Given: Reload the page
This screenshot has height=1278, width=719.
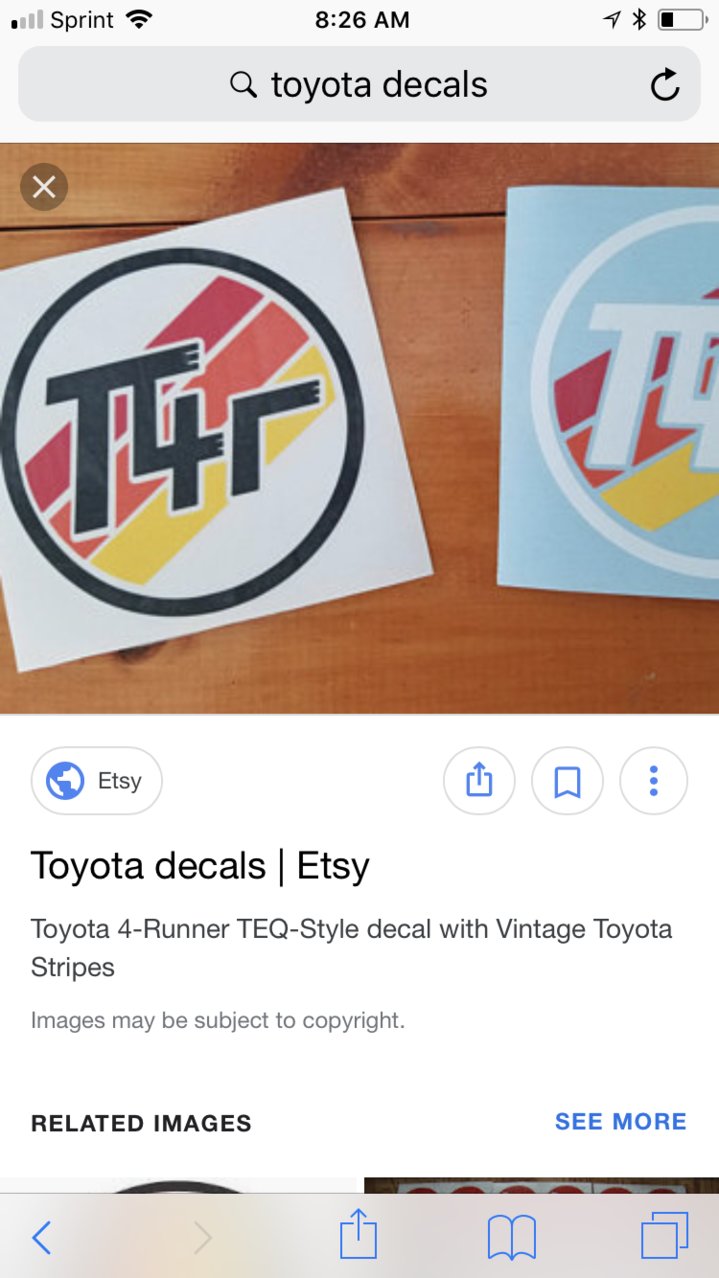Looking at the screenshot, I should pos(665,85).
